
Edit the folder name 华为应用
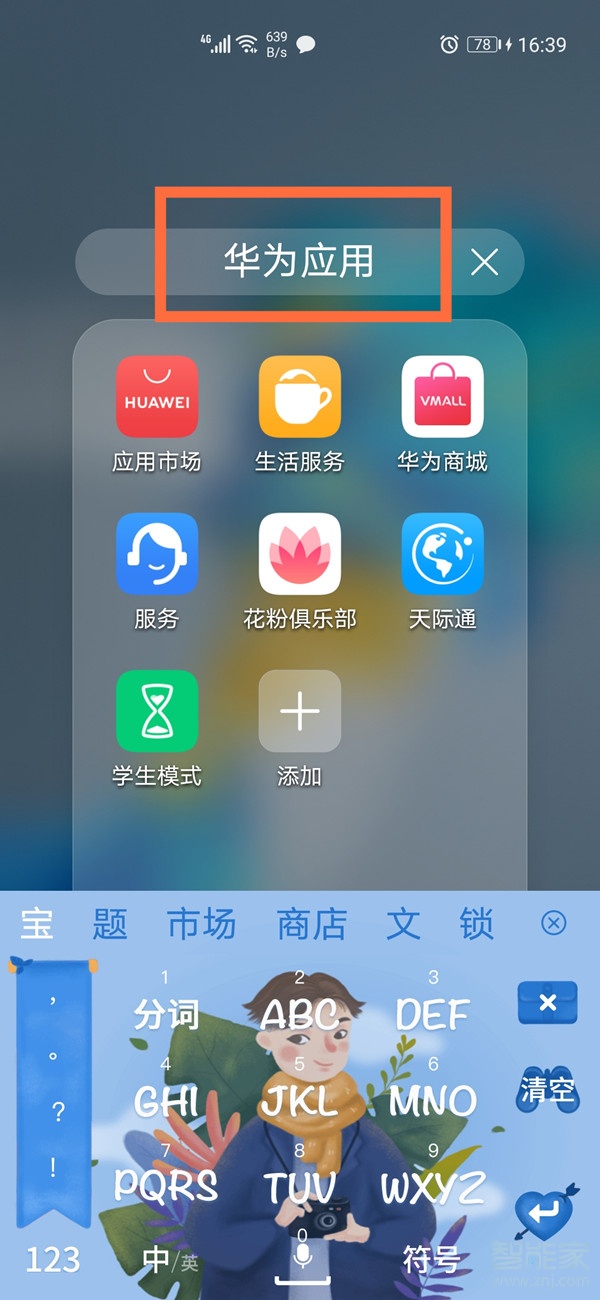pyautogui.click(x=298, y=262)
